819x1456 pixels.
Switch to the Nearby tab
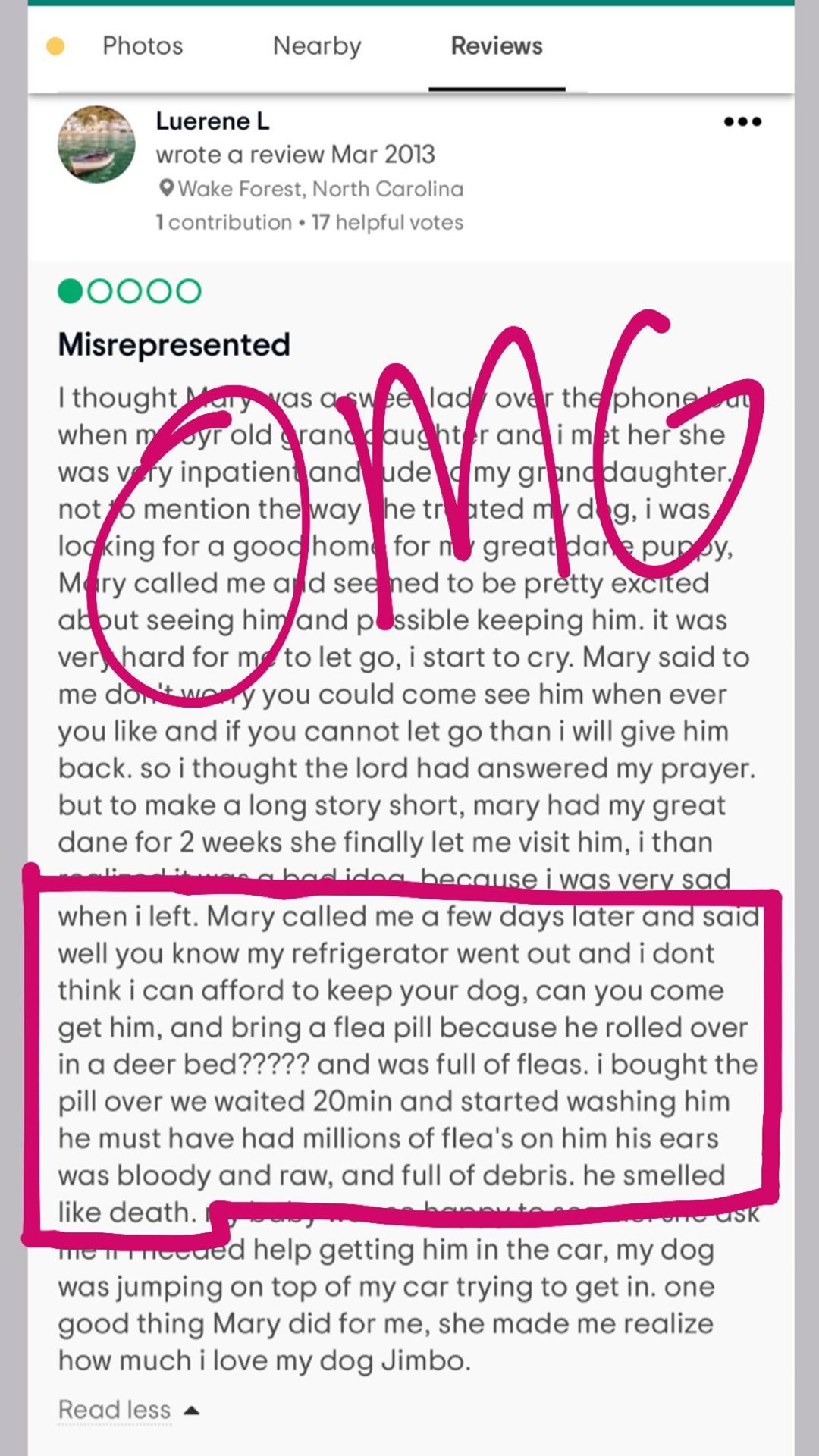(x=317, y=46)
